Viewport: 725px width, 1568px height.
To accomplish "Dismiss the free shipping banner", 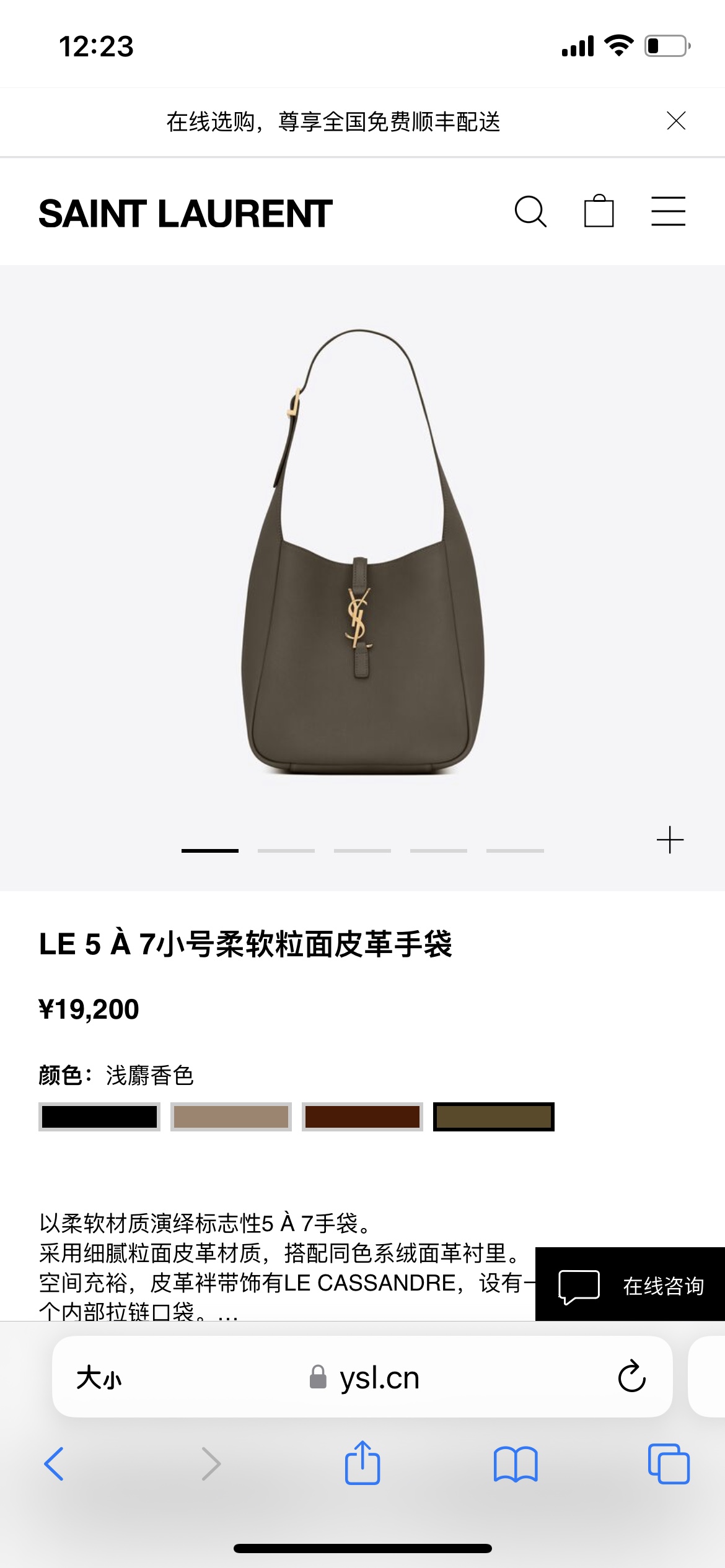I will point(676,121).
